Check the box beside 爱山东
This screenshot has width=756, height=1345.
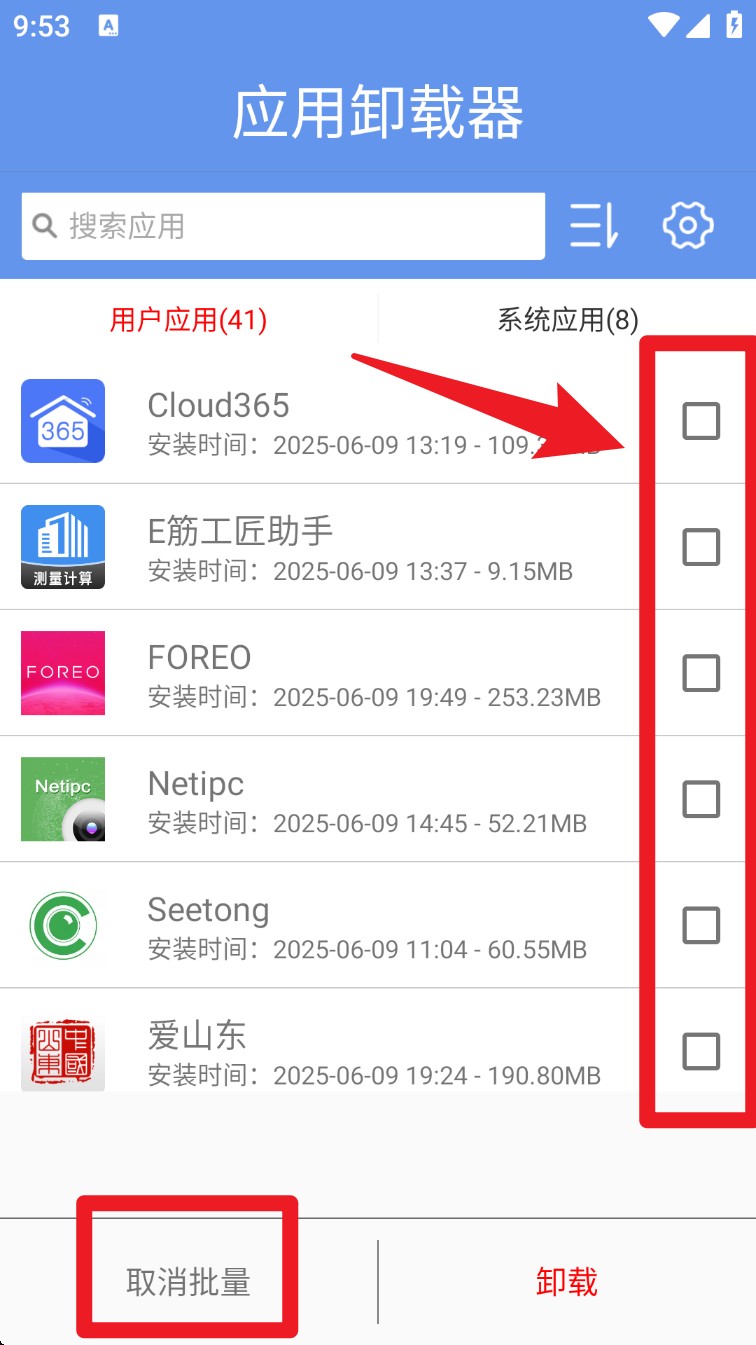[x=699, y=1051]
